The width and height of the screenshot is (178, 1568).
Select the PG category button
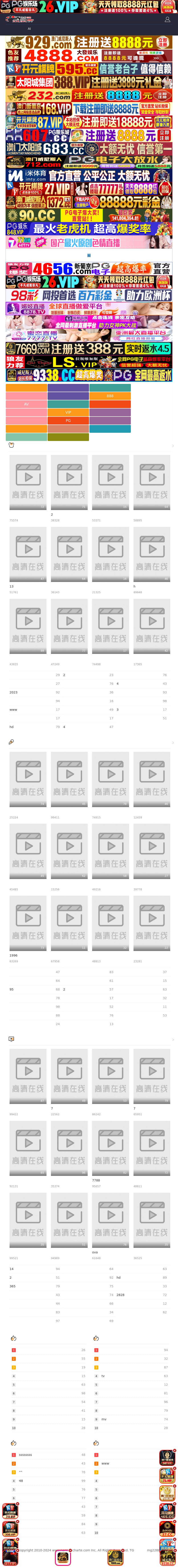(68, 421)
